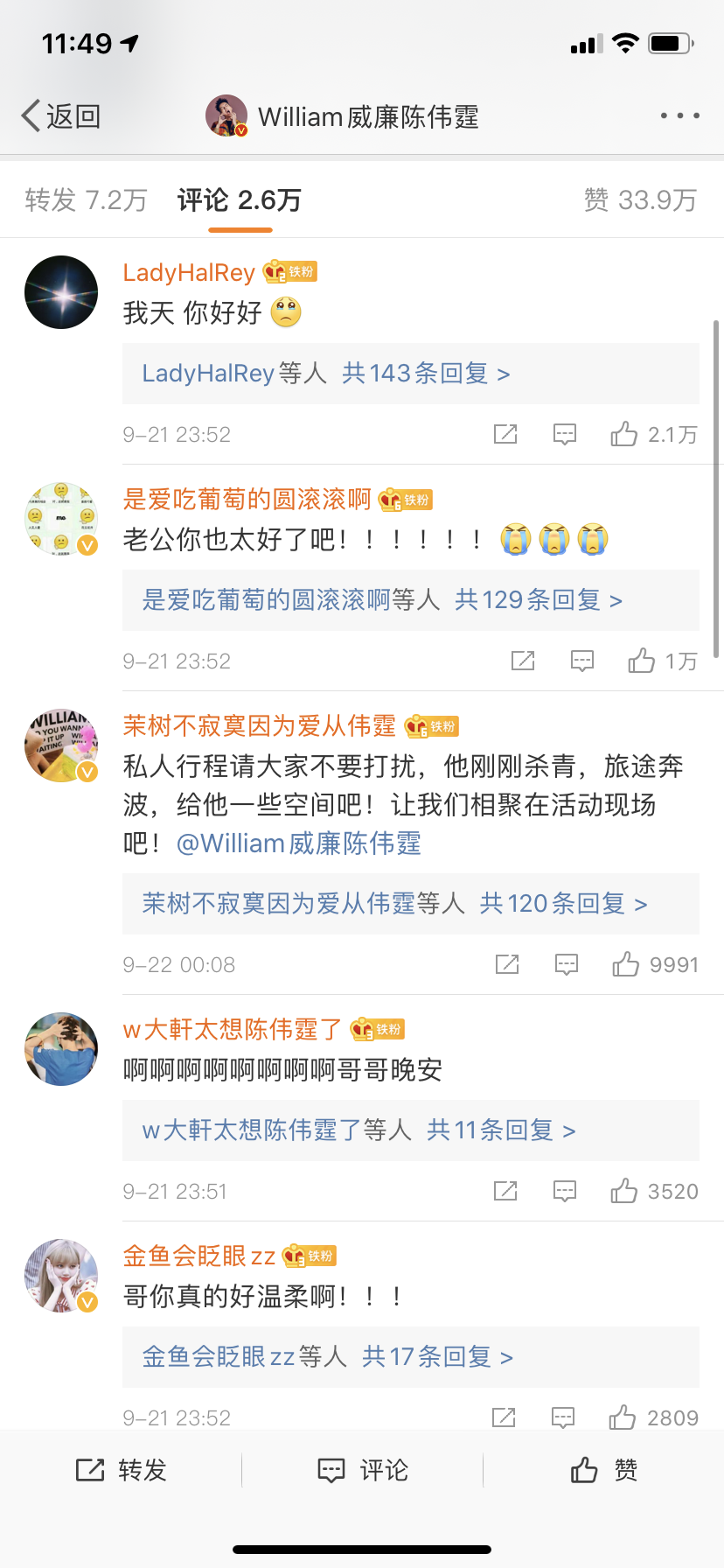The image size is (724, 1568).
Task: Switch to the 转发 7.2万 tab
Action: click(x=86, y=200)
